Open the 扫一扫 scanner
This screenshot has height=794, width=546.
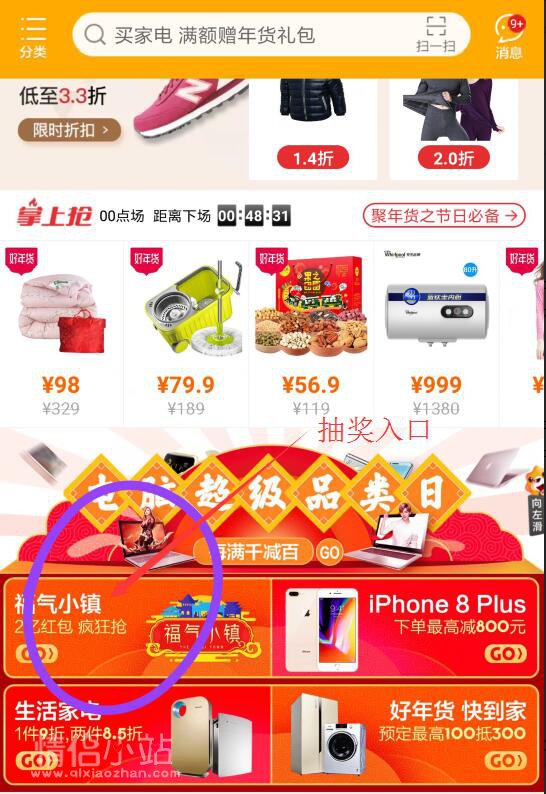[x=436, y=35]
